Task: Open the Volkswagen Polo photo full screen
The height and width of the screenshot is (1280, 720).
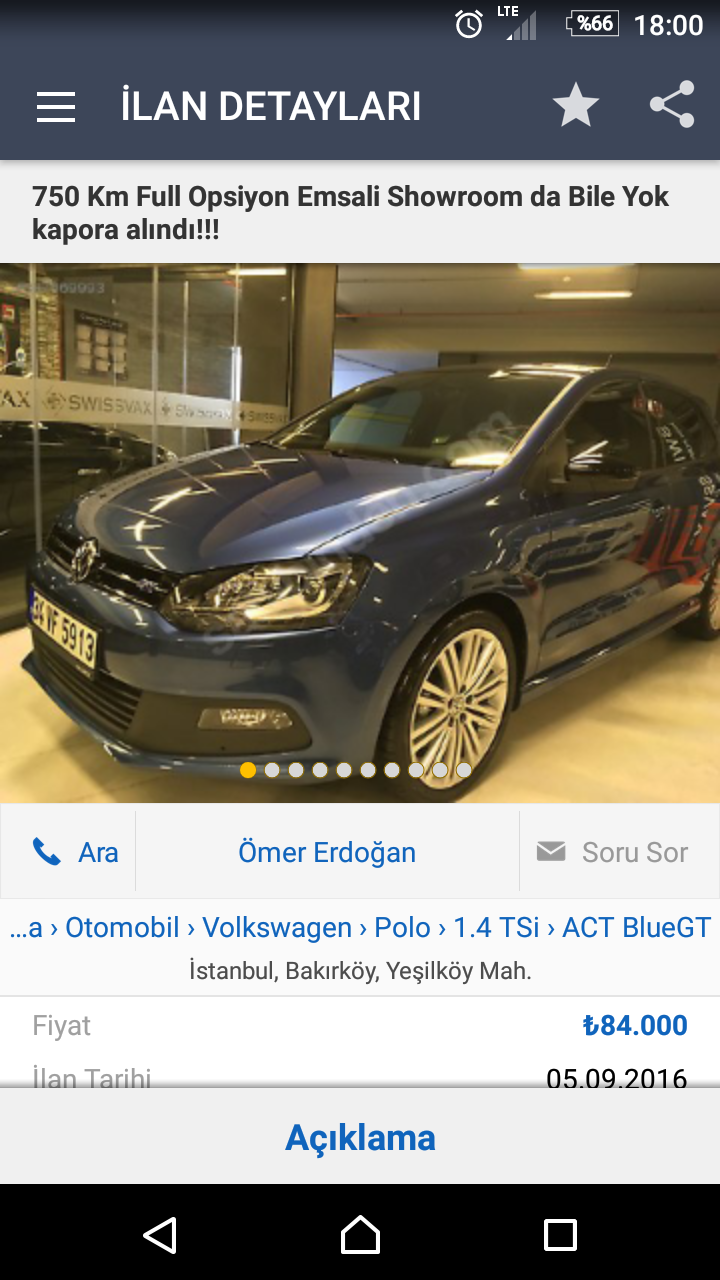Action: coord(360,532)
